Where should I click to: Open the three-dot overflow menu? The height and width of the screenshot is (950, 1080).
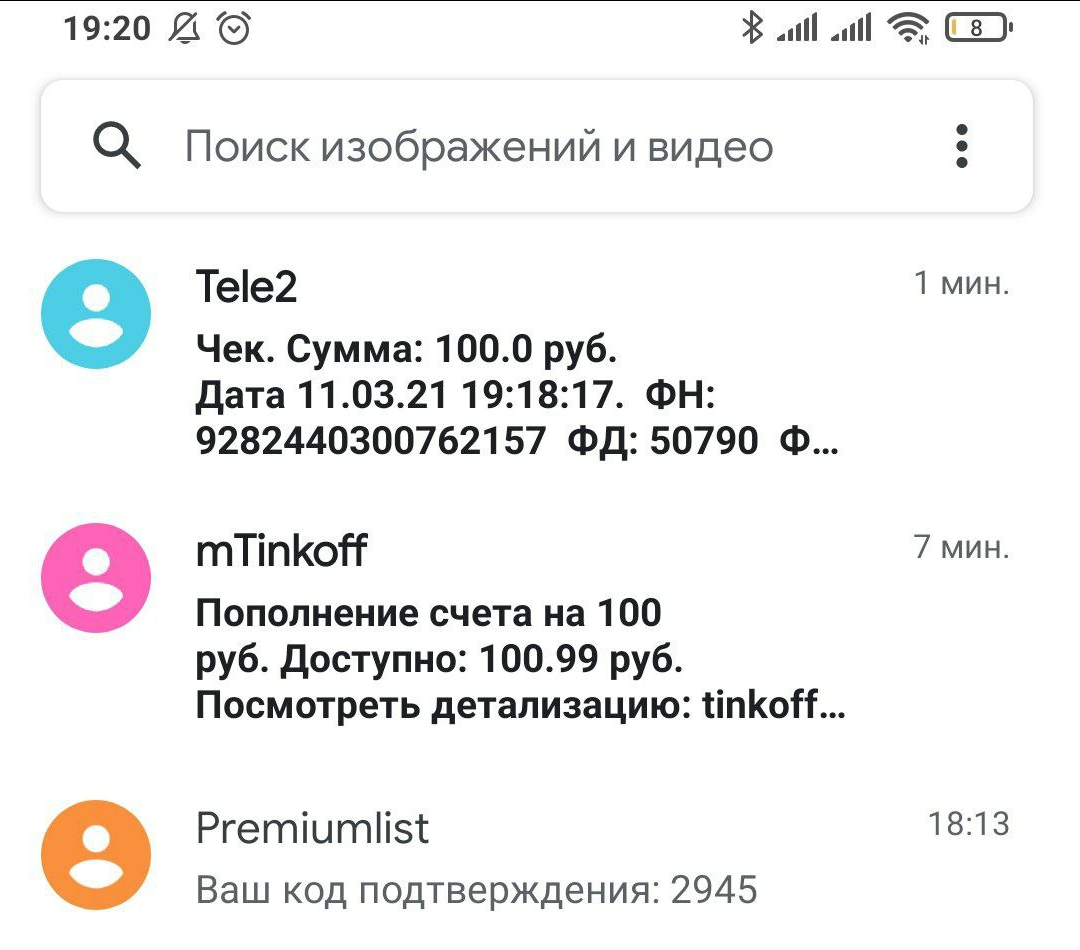[962, 146]
